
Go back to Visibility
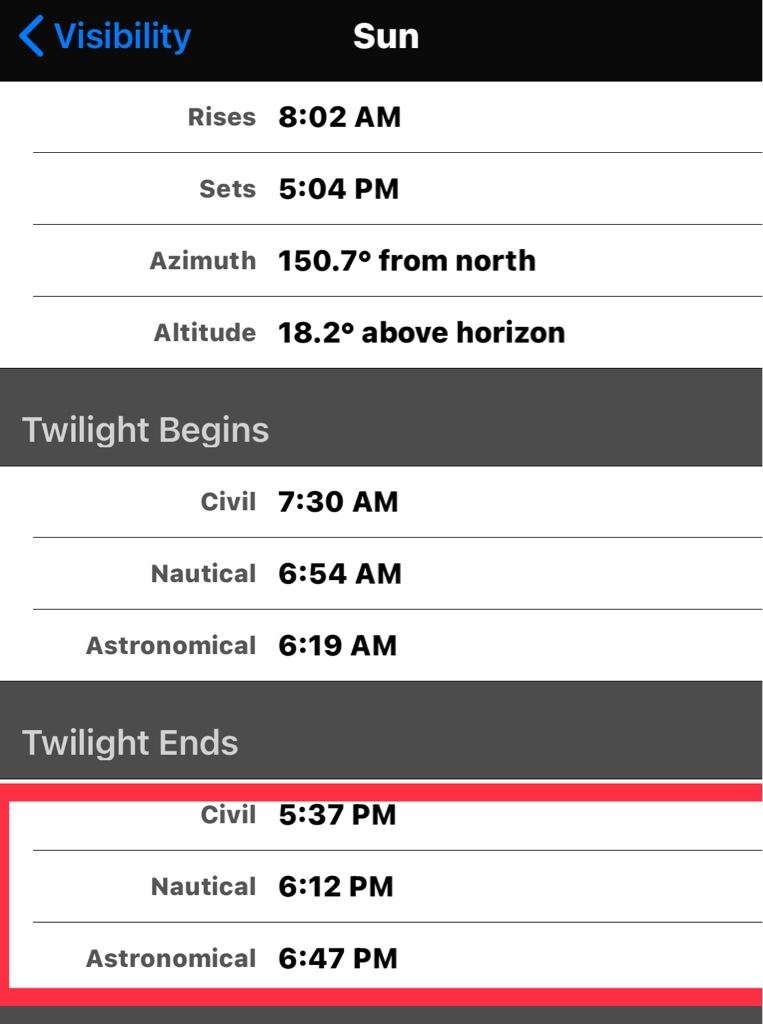click(105, 36)
